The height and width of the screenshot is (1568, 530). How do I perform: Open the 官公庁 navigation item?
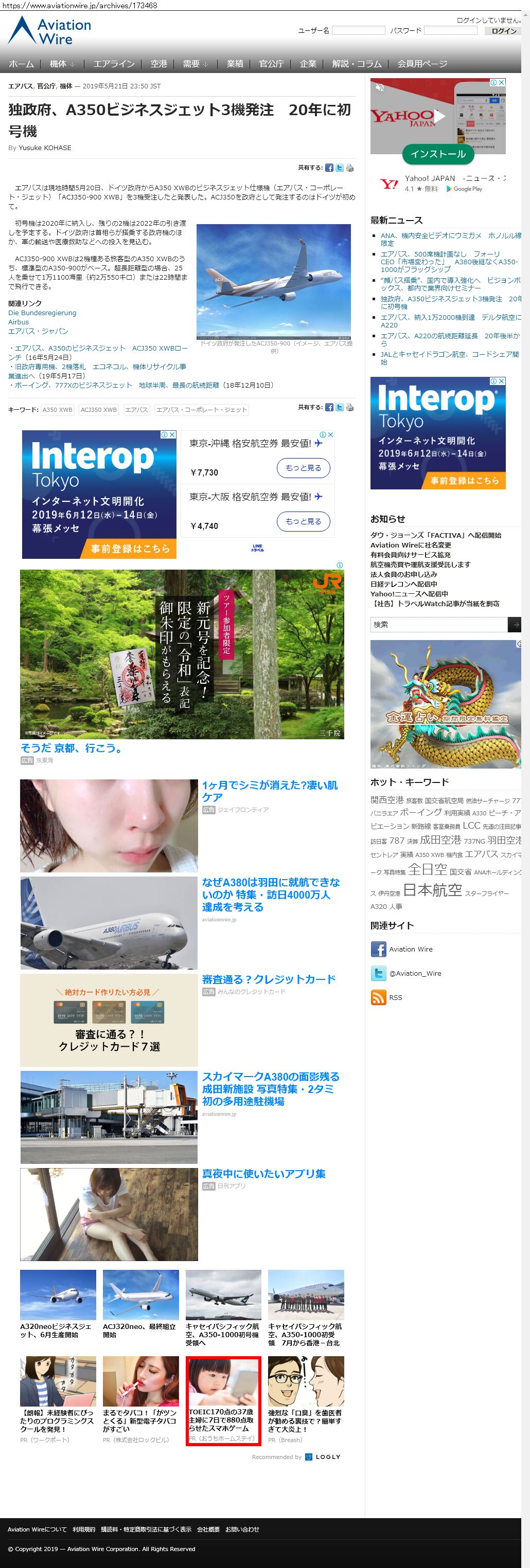click(271, 64)
